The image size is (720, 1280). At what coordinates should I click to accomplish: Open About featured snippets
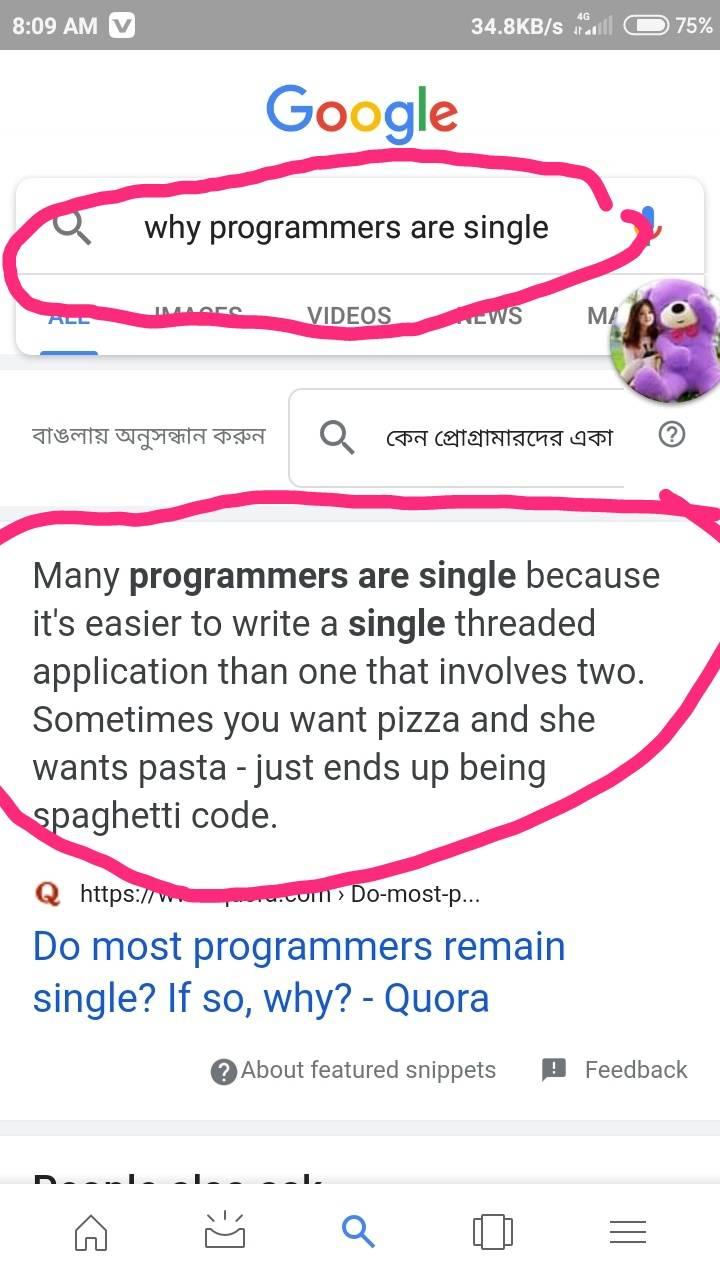[x=354, y=1070]
